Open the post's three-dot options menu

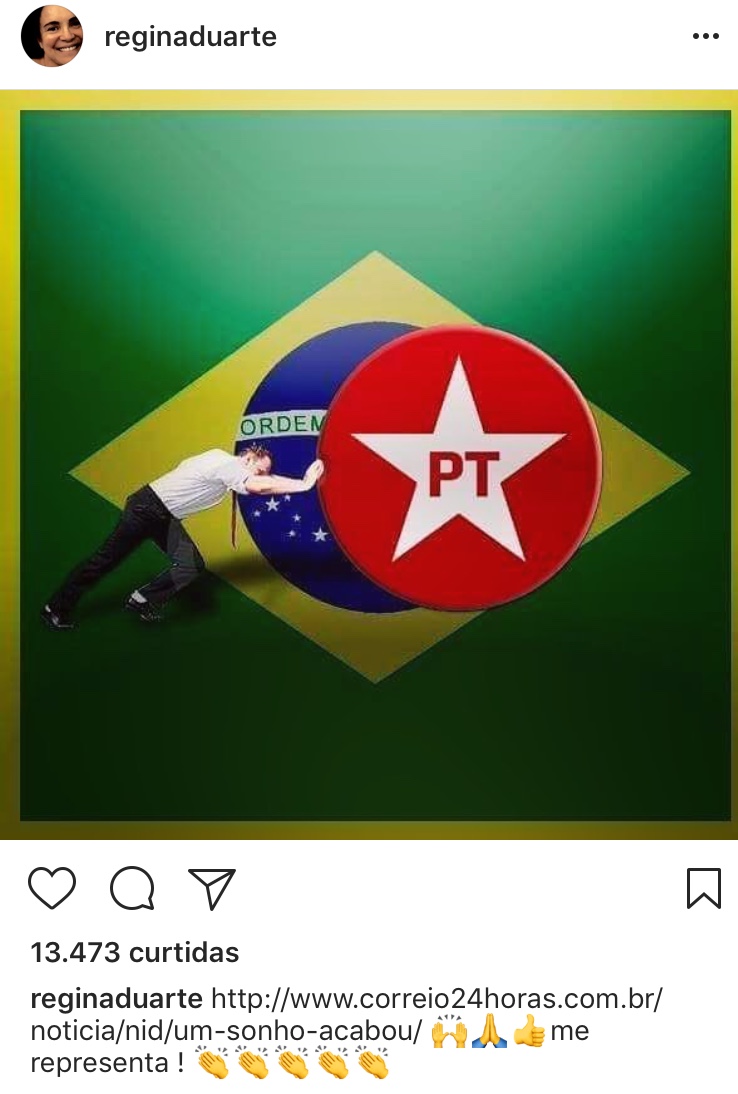pos(705,37)
